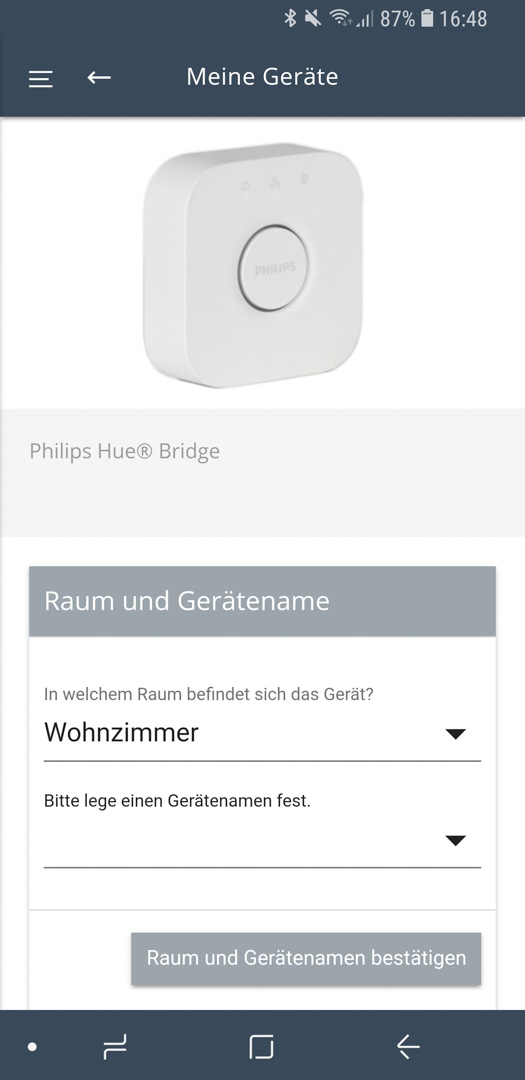Open the Wohnzimmer room dropdown
The width and height of the screenshot is (525, 1080).
click(262, 733)
